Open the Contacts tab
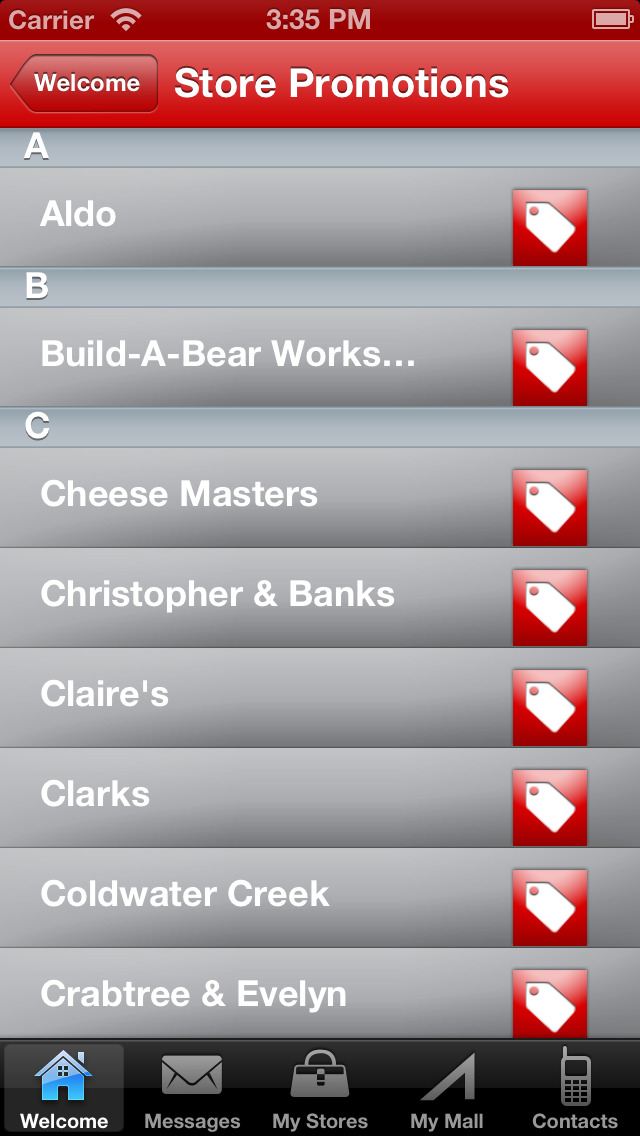640x1136 pixels. tap(575, 1090)
